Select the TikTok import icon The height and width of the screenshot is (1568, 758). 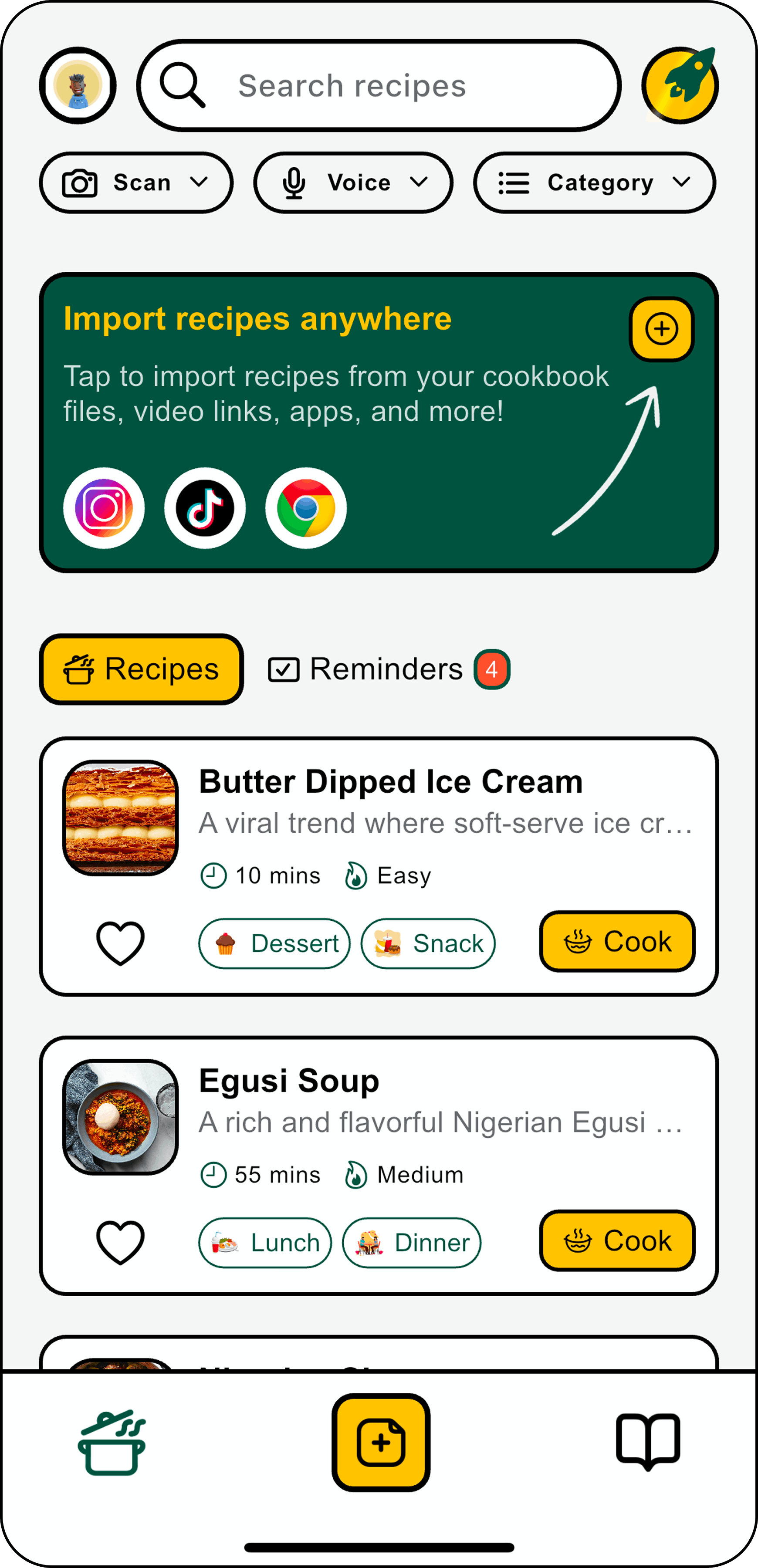(x=205, y=508)
